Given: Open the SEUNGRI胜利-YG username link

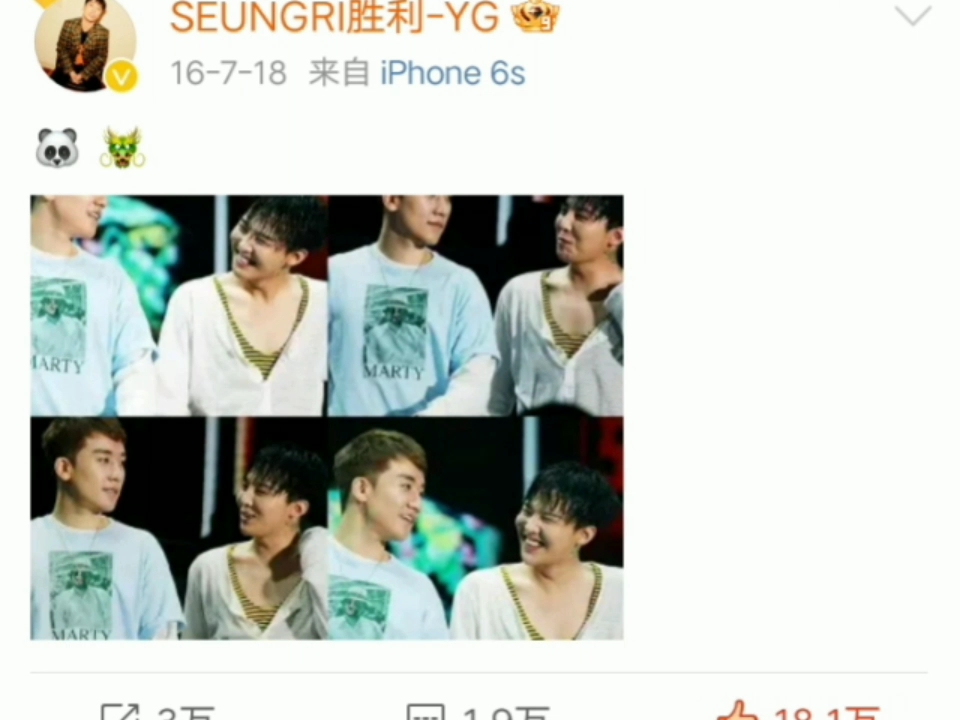Looking at the screenshot, I should [335, 16].
